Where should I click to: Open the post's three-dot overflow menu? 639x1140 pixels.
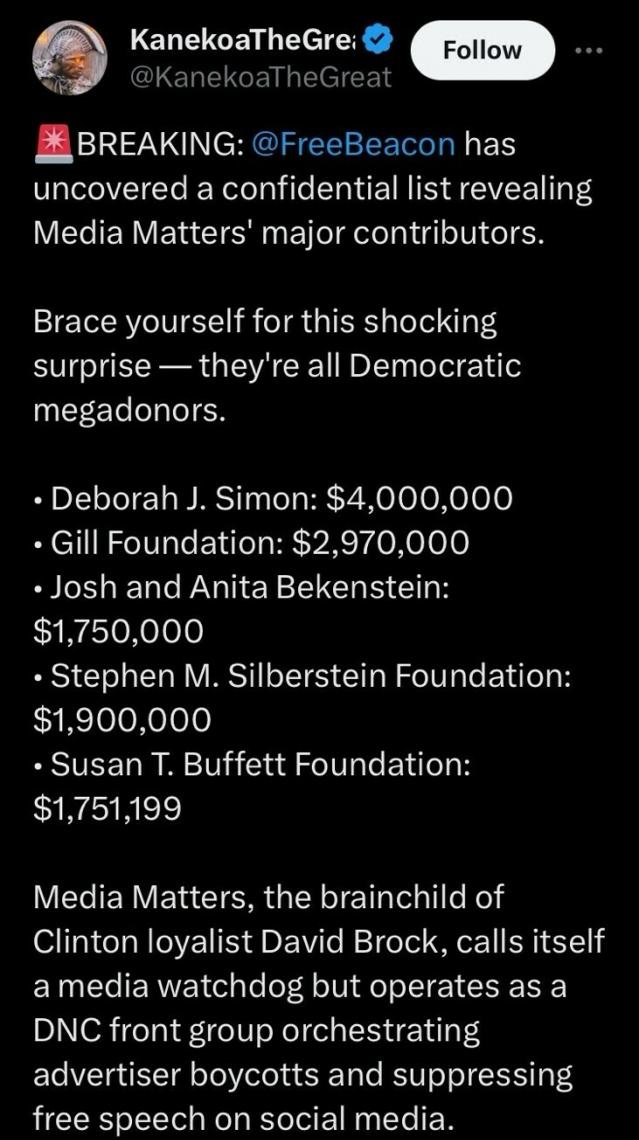[592, 52]
